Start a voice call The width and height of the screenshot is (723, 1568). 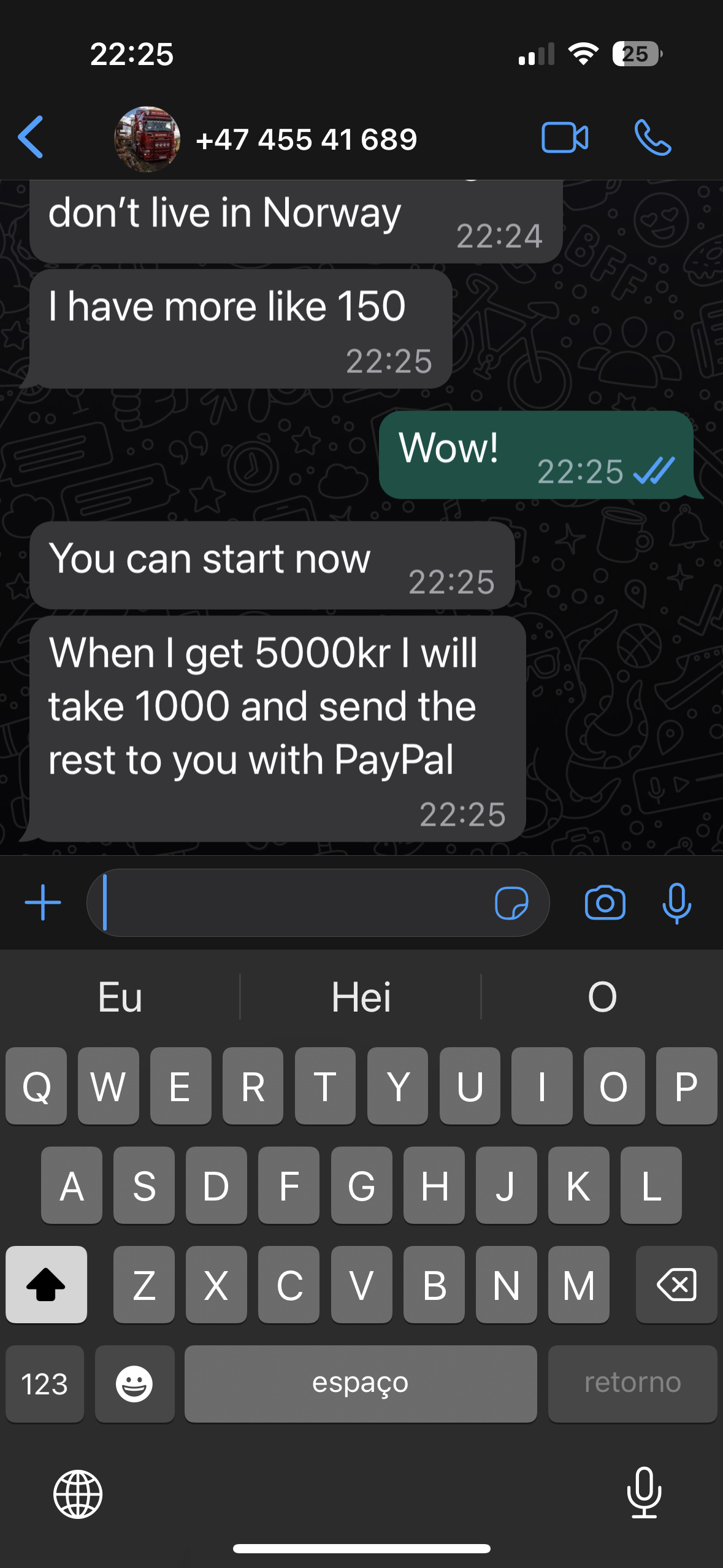click(x=652, y=137)
